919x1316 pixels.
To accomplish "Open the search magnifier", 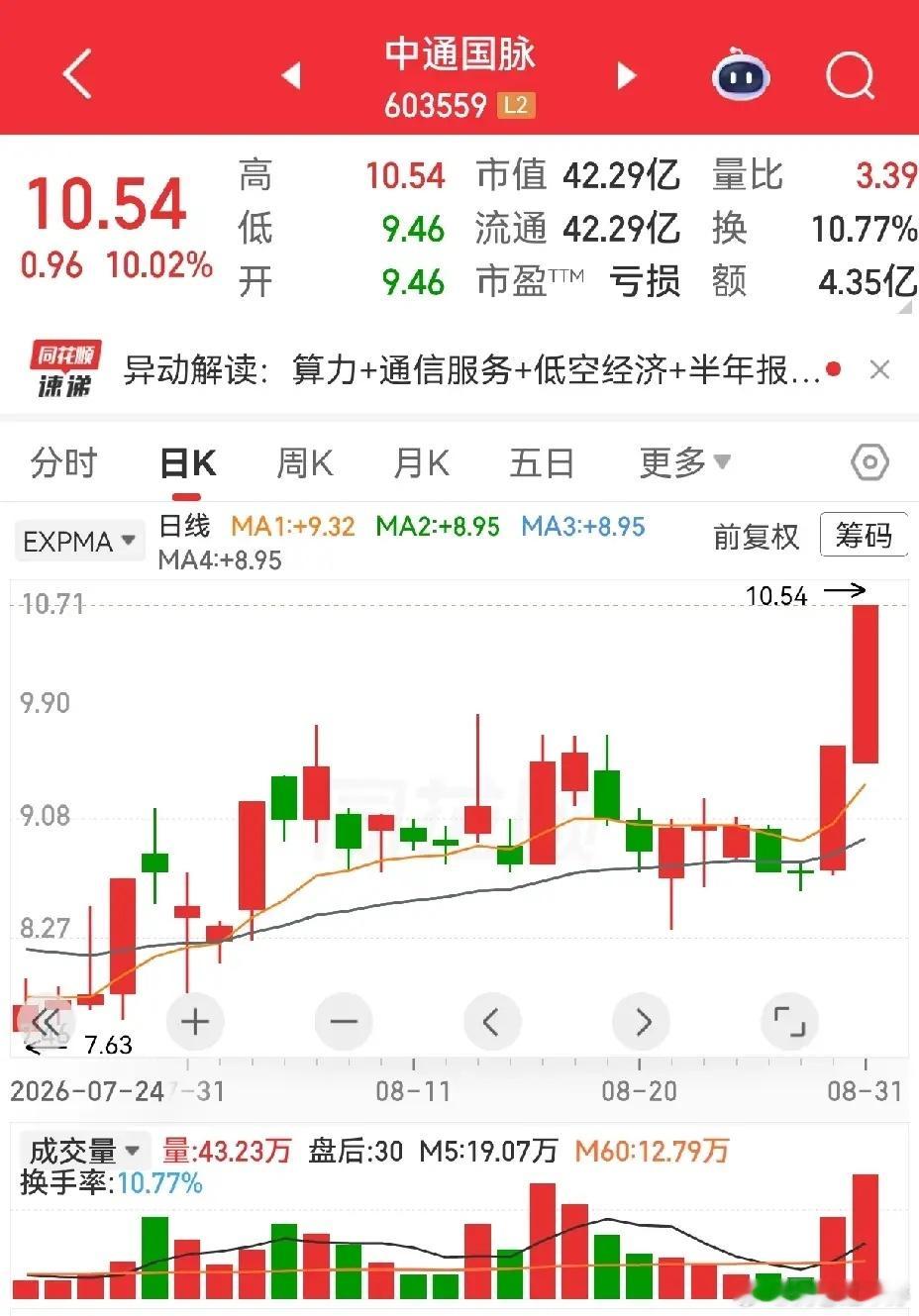I will pos(851,74).
